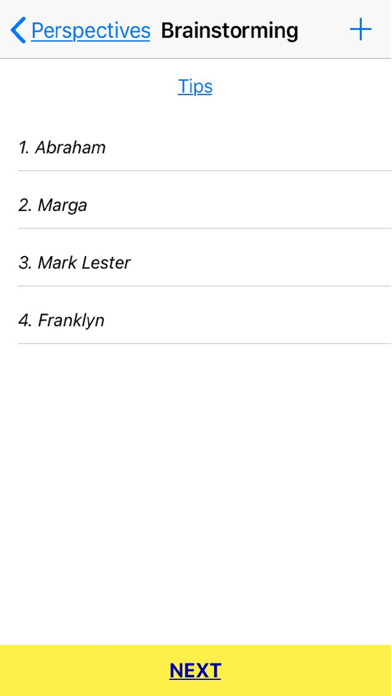Open the Tips link
Image resolution: width=392 pixels, height=696 pixels.
pos(195,86)
